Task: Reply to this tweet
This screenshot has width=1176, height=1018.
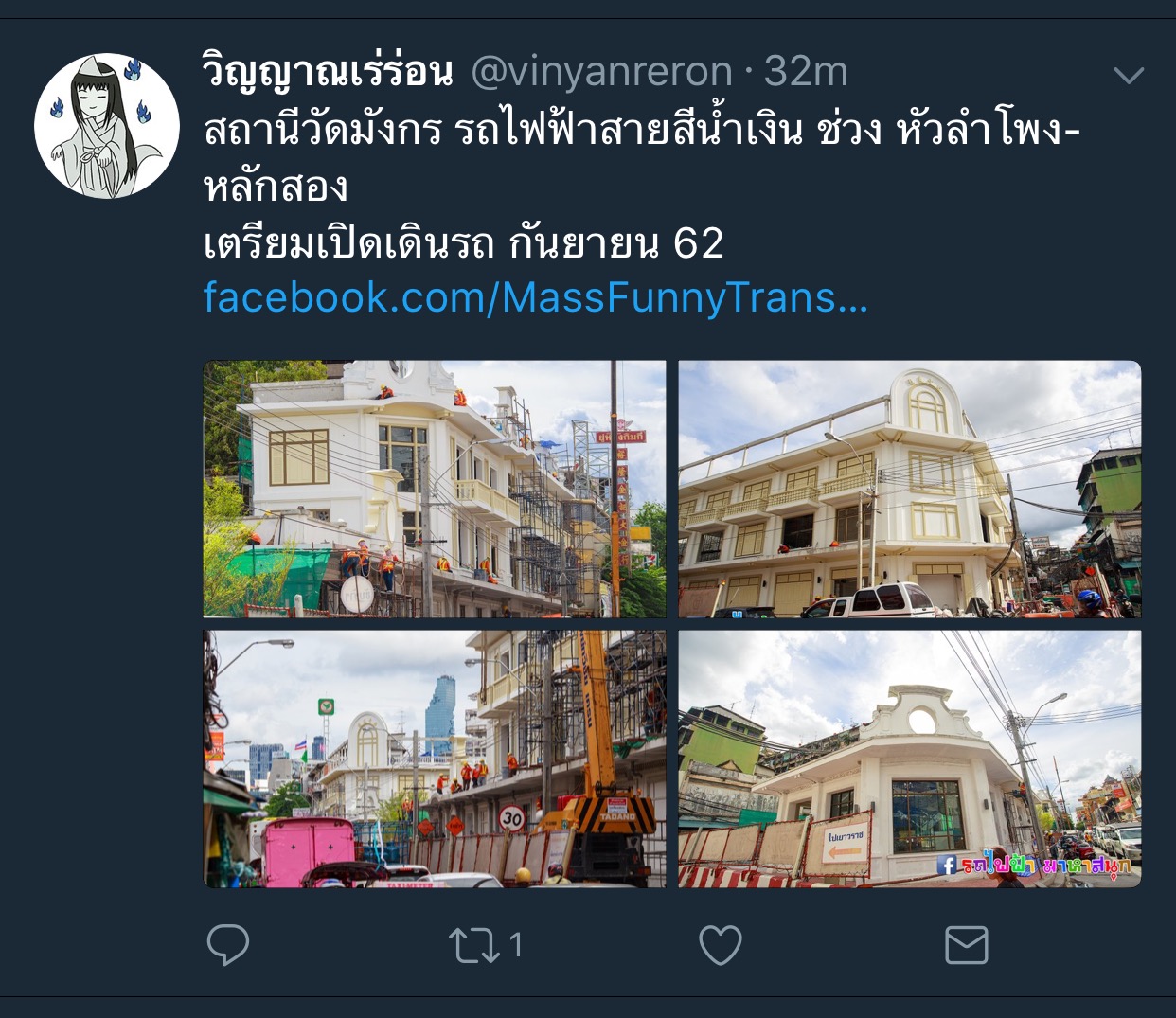Action: (x=227, y=945)
